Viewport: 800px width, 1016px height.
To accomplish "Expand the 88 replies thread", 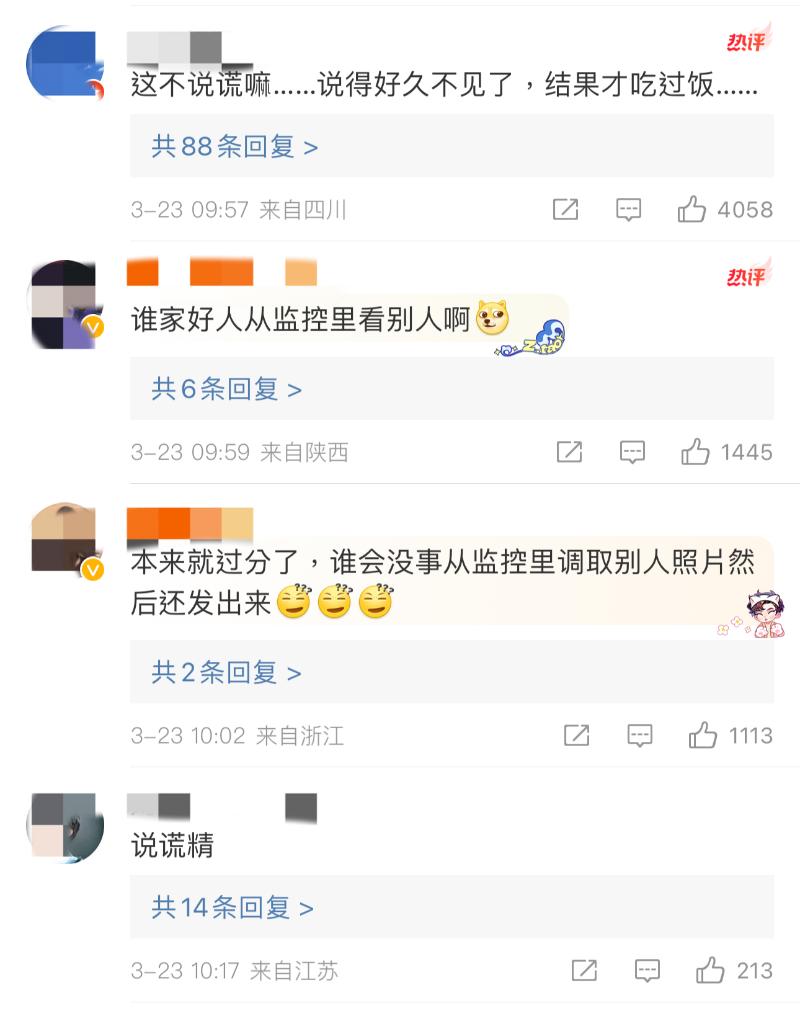I will pyautogui.click(x=234, y=147).
